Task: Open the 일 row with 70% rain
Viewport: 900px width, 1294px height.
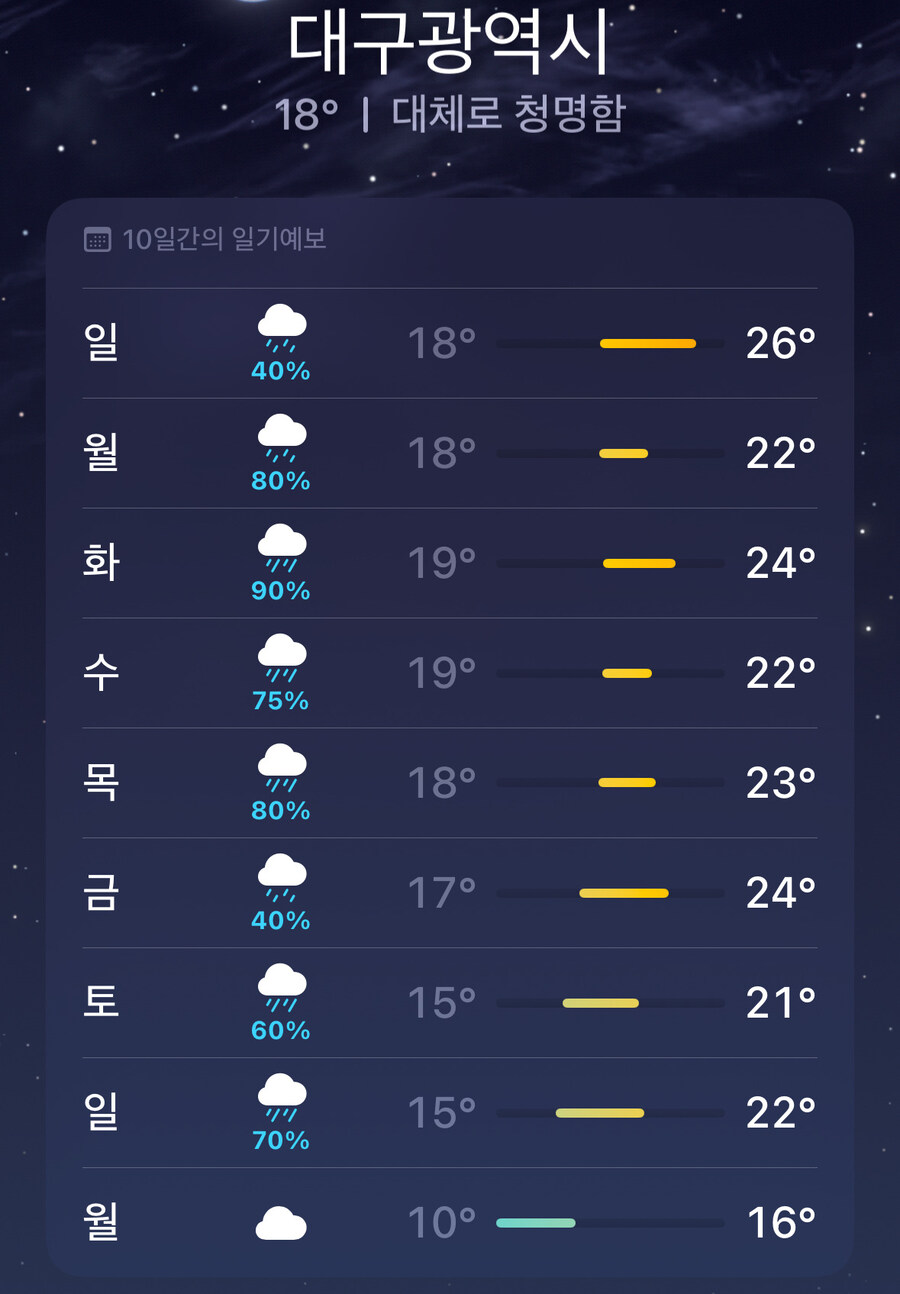Action: [x=450, y=1114]
